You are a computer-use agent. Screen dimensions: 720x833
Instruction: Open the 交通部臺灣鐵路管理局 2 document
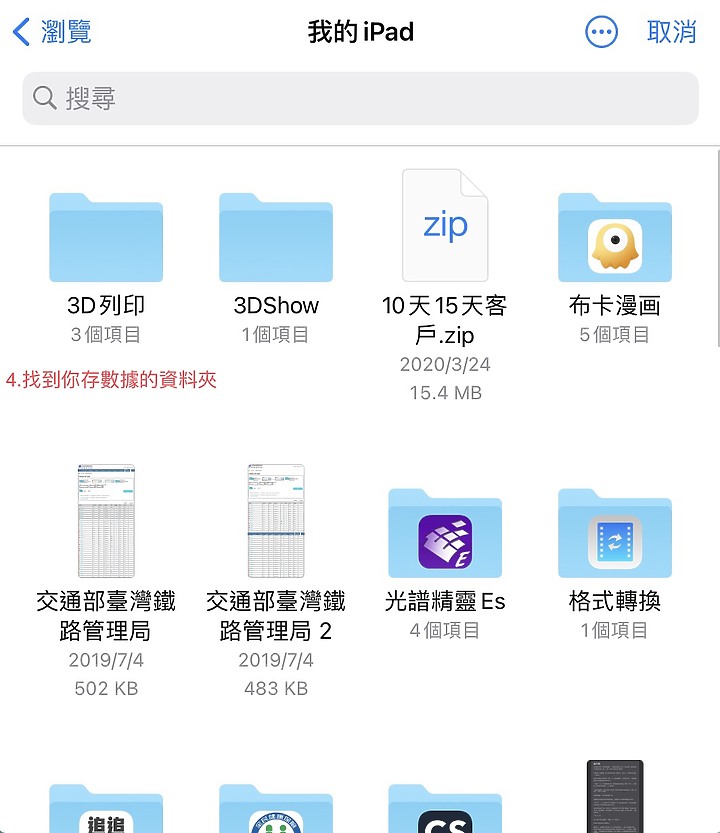[276, 520]
